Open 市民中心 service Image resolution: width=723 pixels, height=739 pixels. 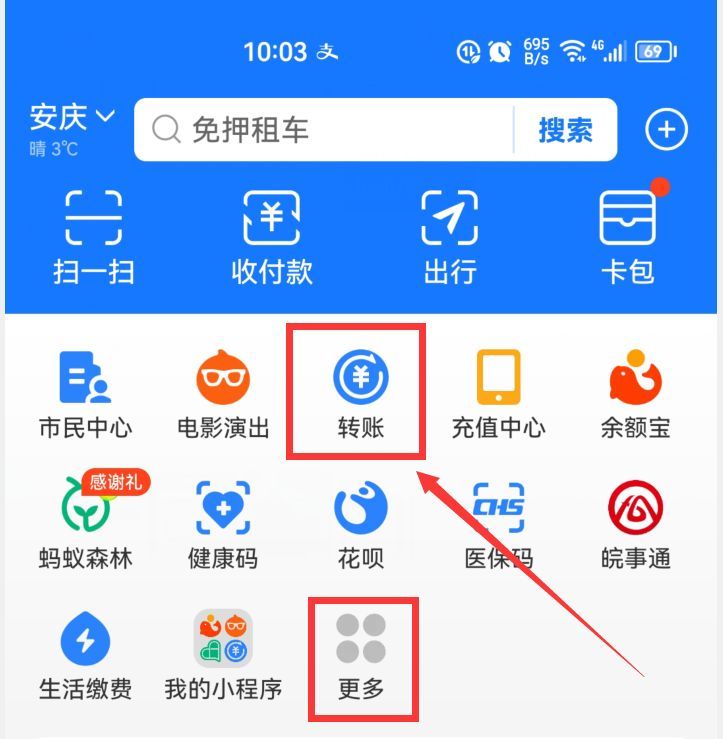click(x=85, y=395)
